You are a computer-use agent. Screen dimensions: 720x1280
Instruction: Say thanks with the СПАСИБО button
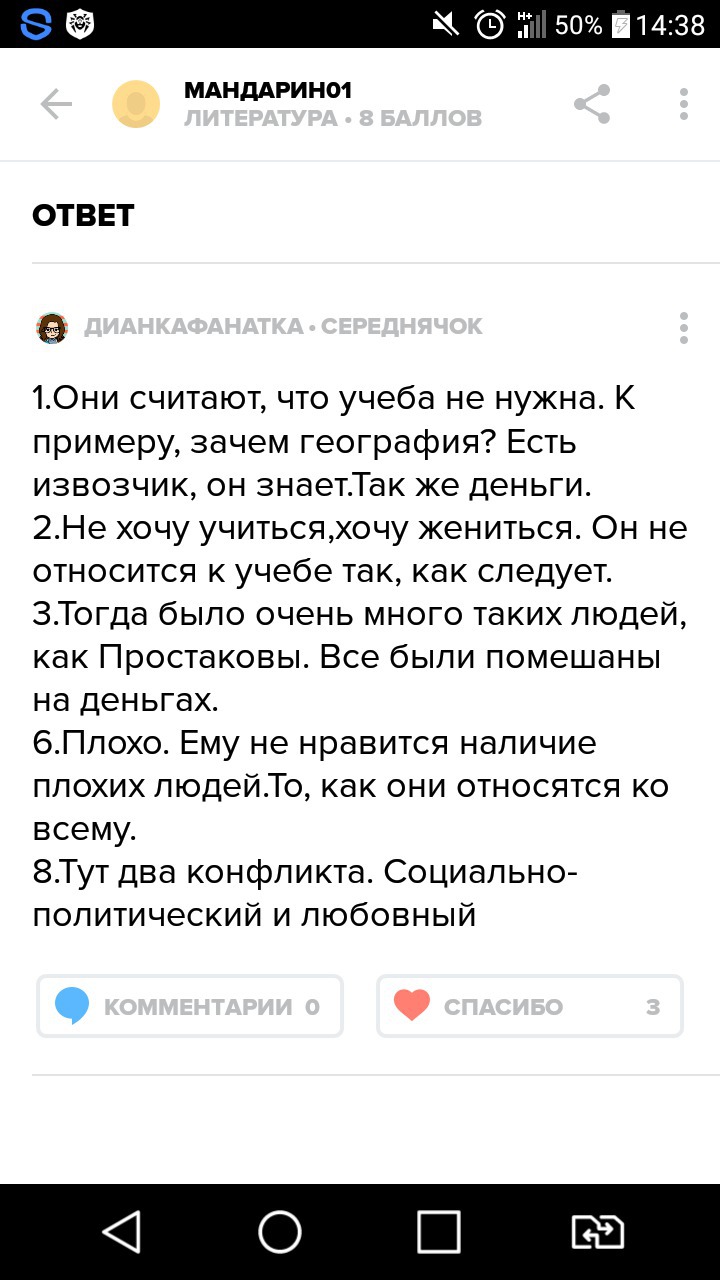(530, 1006)
